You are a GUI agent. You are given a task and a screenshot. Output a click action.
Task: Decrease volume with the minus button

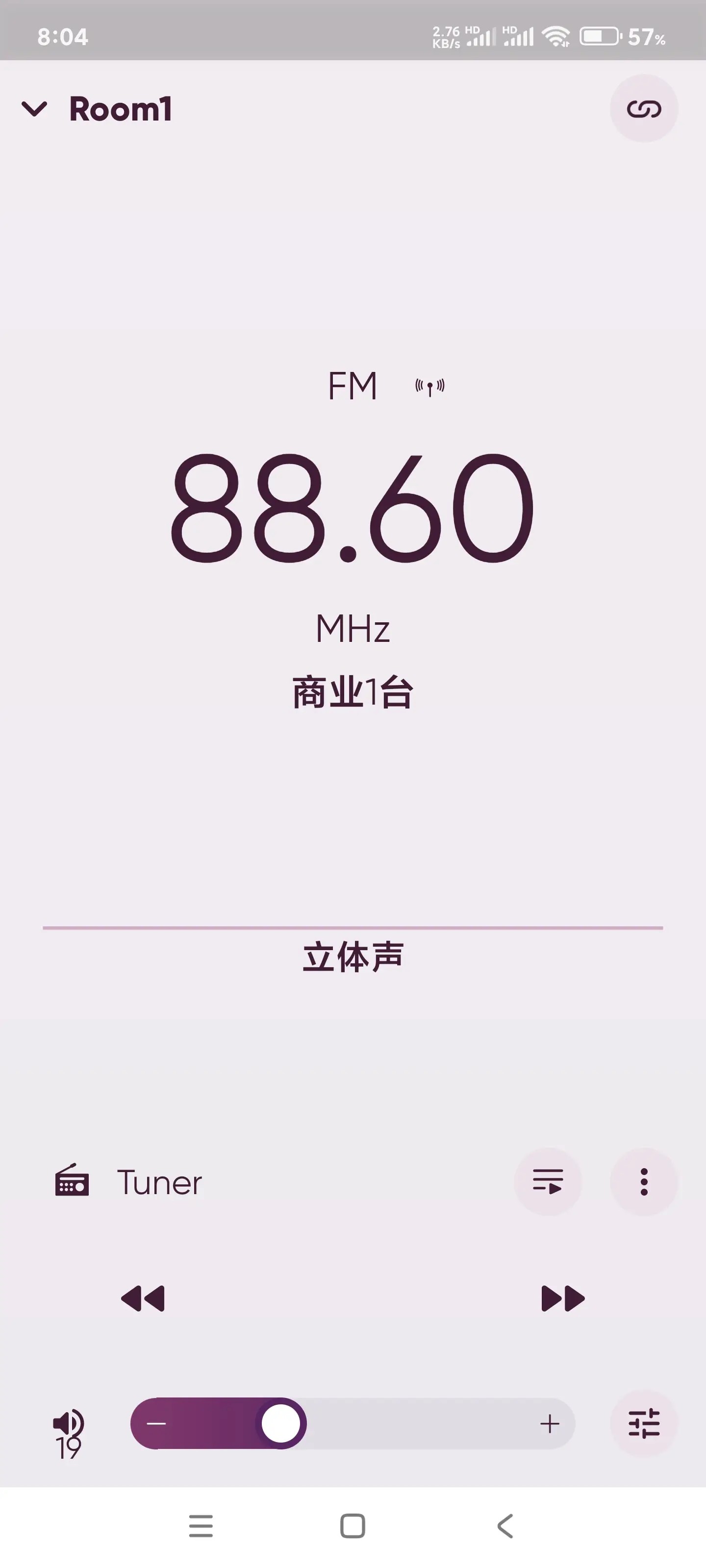[x=156, y=1424]
